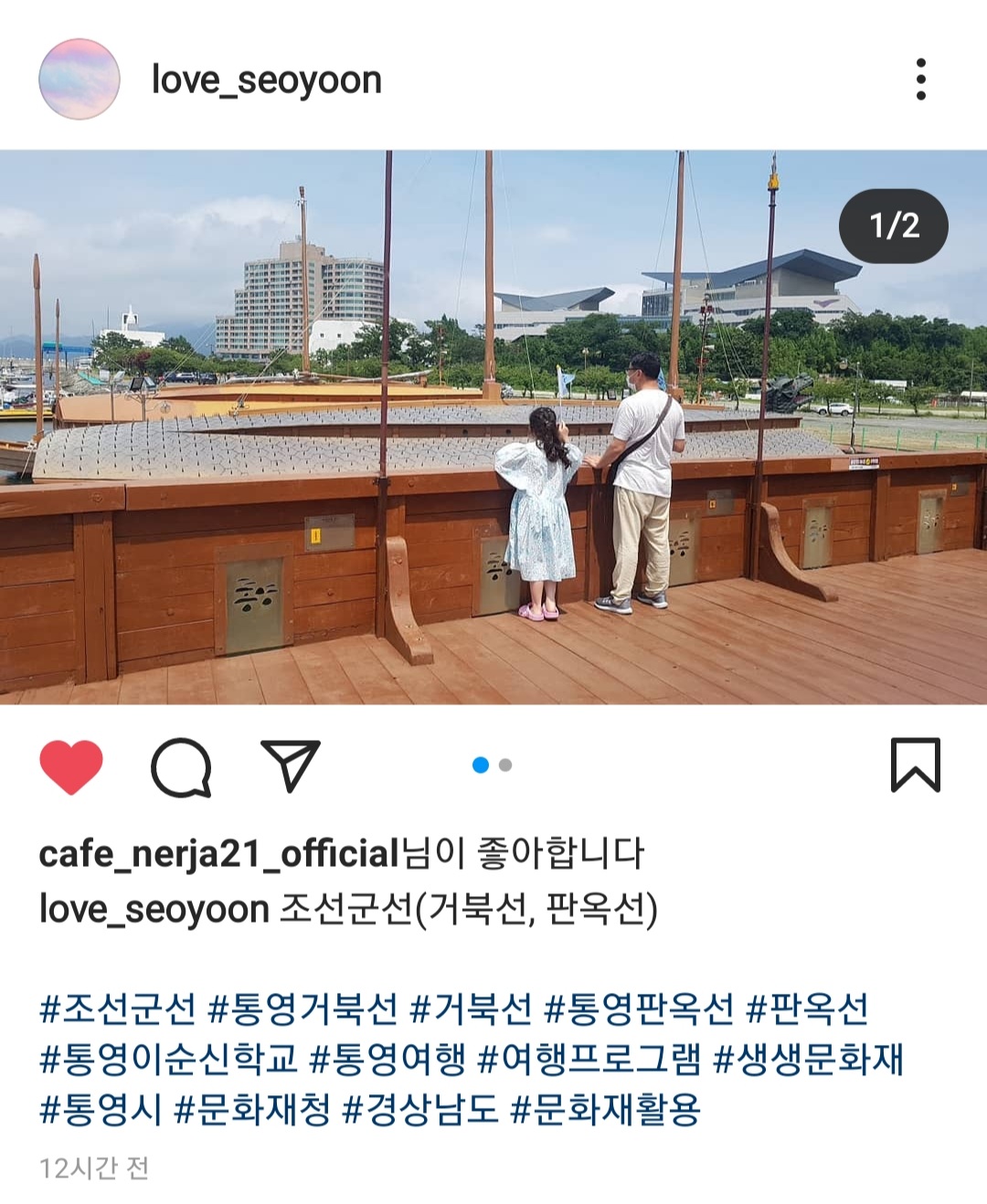Open the #통영시 hashtag
Viewport: 987px width, 1204px height.
pos(101,1109)
